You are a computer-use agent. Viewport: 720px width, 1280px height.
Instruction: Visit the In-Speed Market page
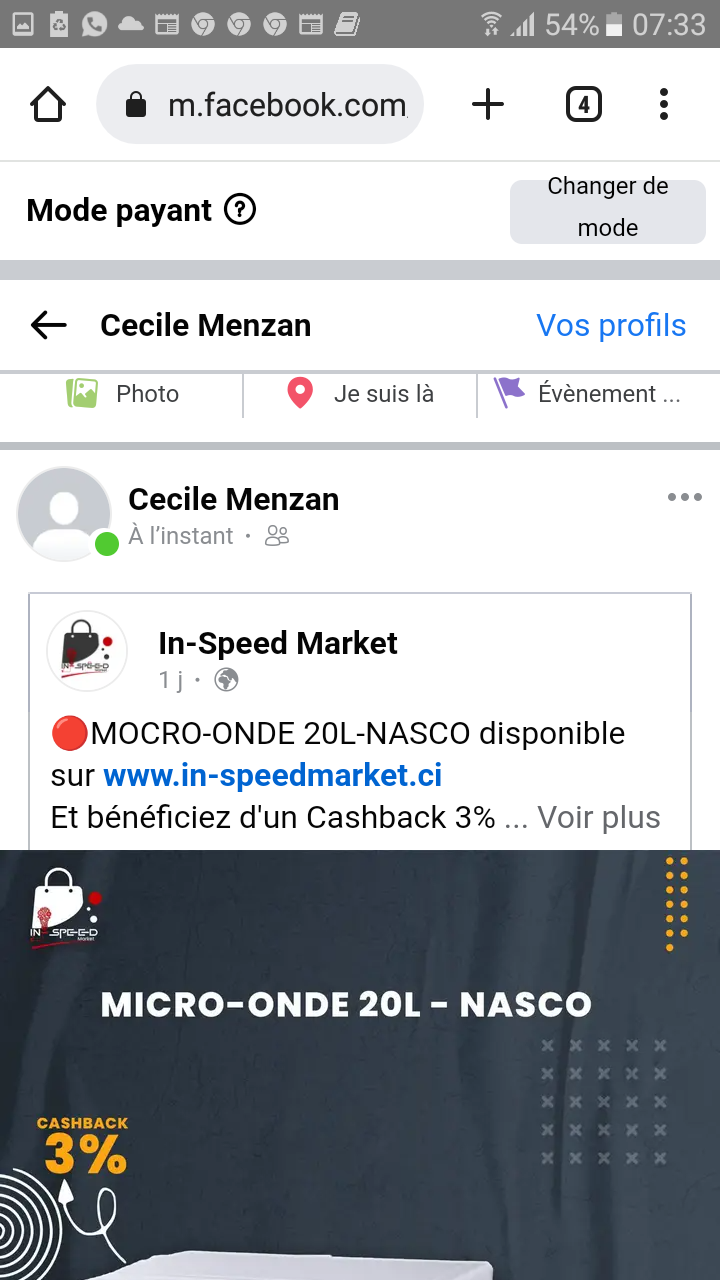pos(278,643)
